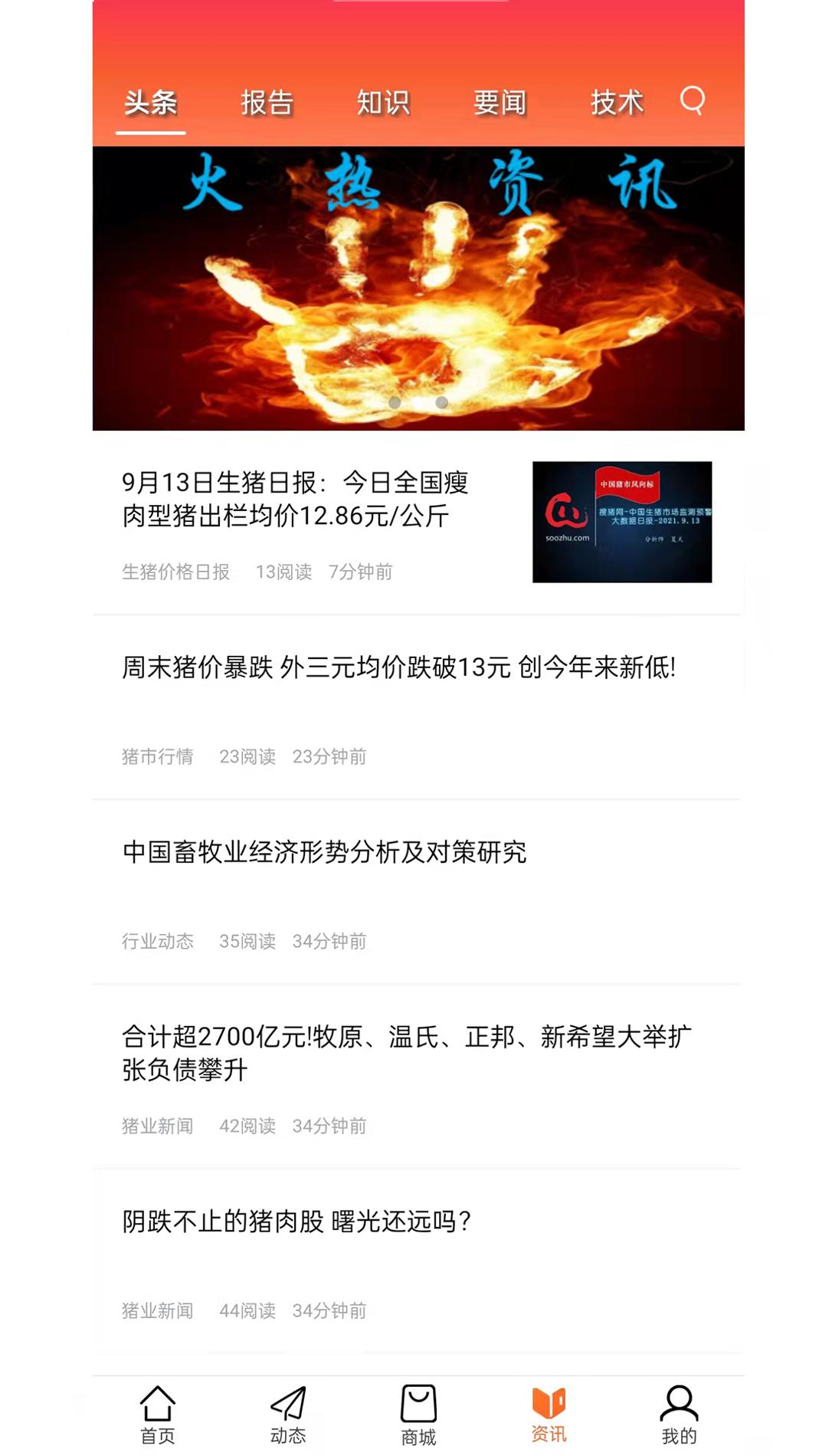Switch to the 要闻 tab

tap(500, 103)
